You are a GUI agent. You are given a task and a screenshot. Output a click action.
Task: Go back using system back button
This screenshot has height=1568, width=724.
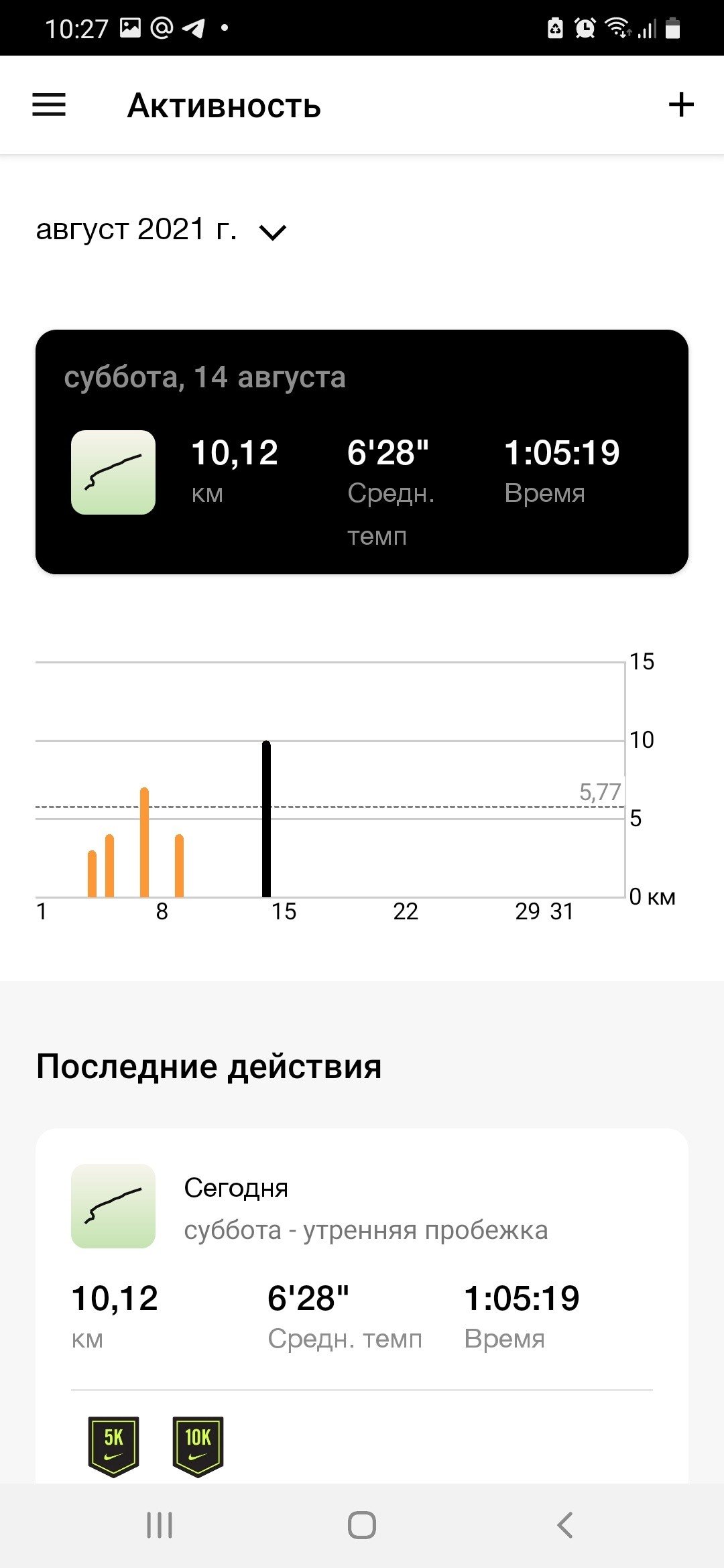(565, 1525)
